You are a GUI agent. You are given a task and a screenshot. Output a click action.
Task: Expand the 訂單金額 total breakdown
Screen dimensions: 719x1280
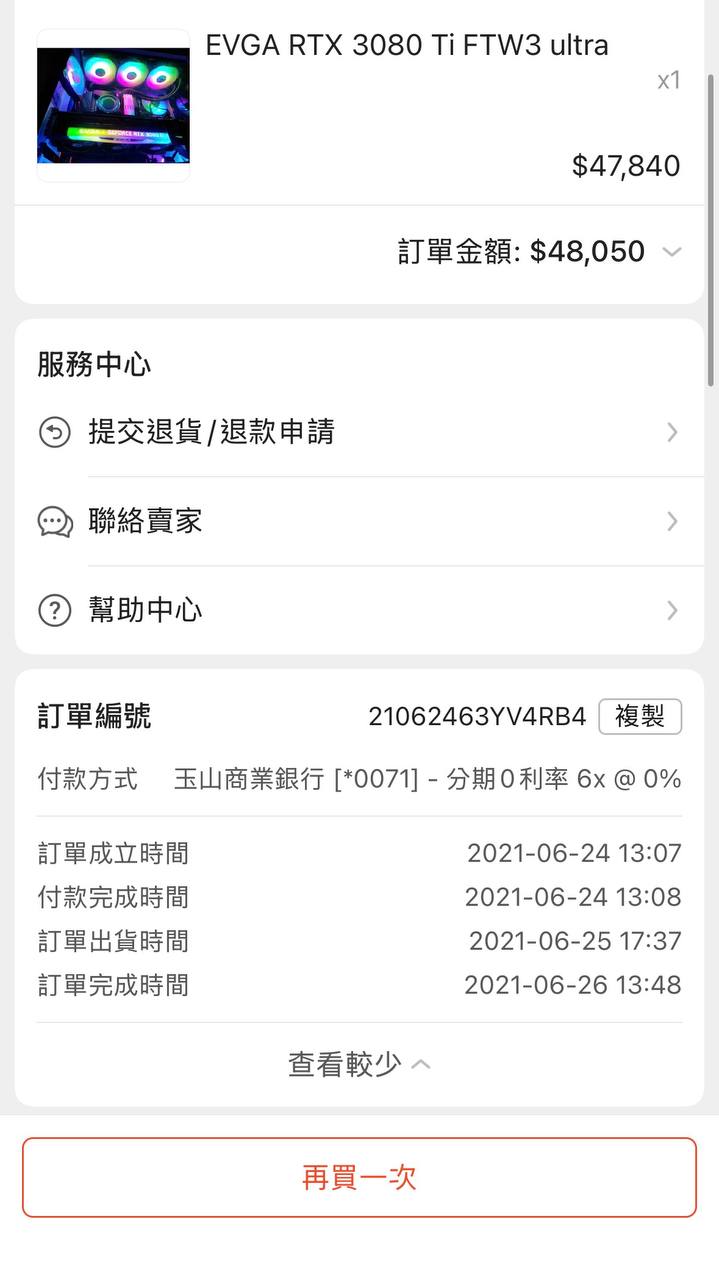coord(671,252)
